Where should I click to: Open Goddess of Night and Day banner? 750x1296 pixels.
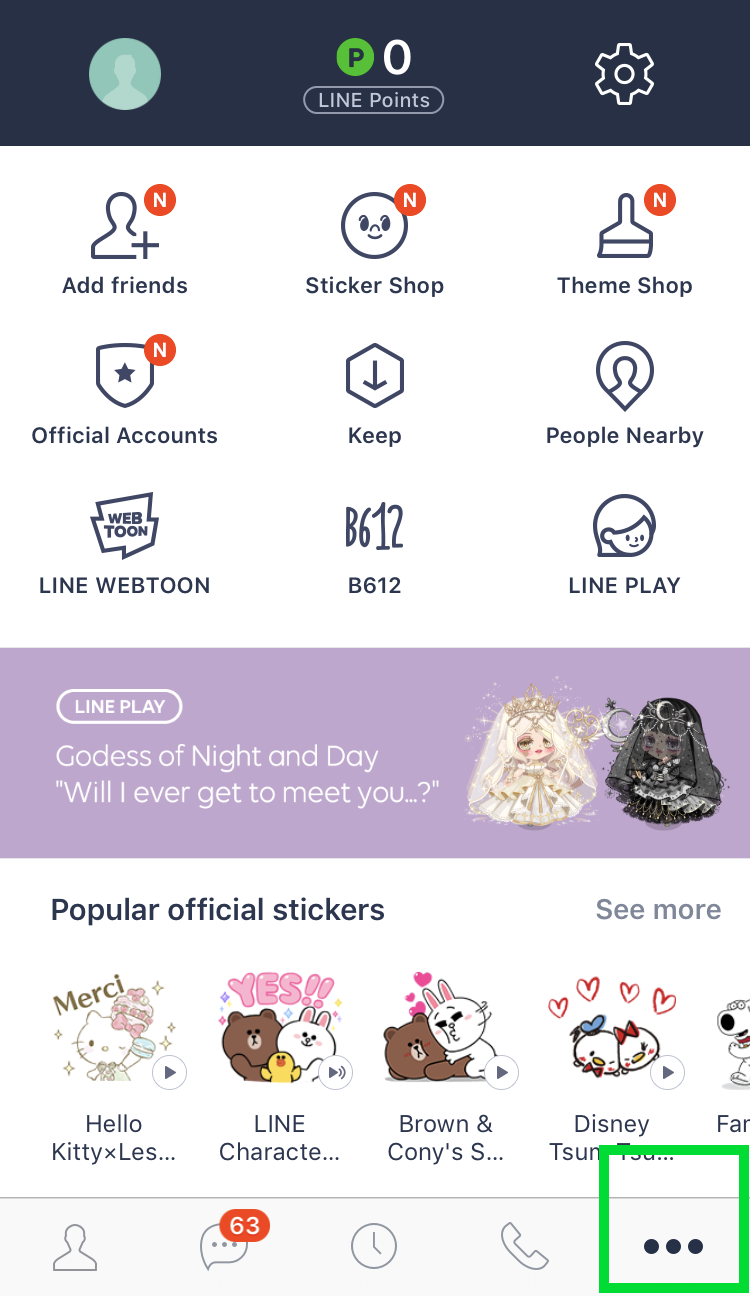pyautogui.click(x=374, y=752)
